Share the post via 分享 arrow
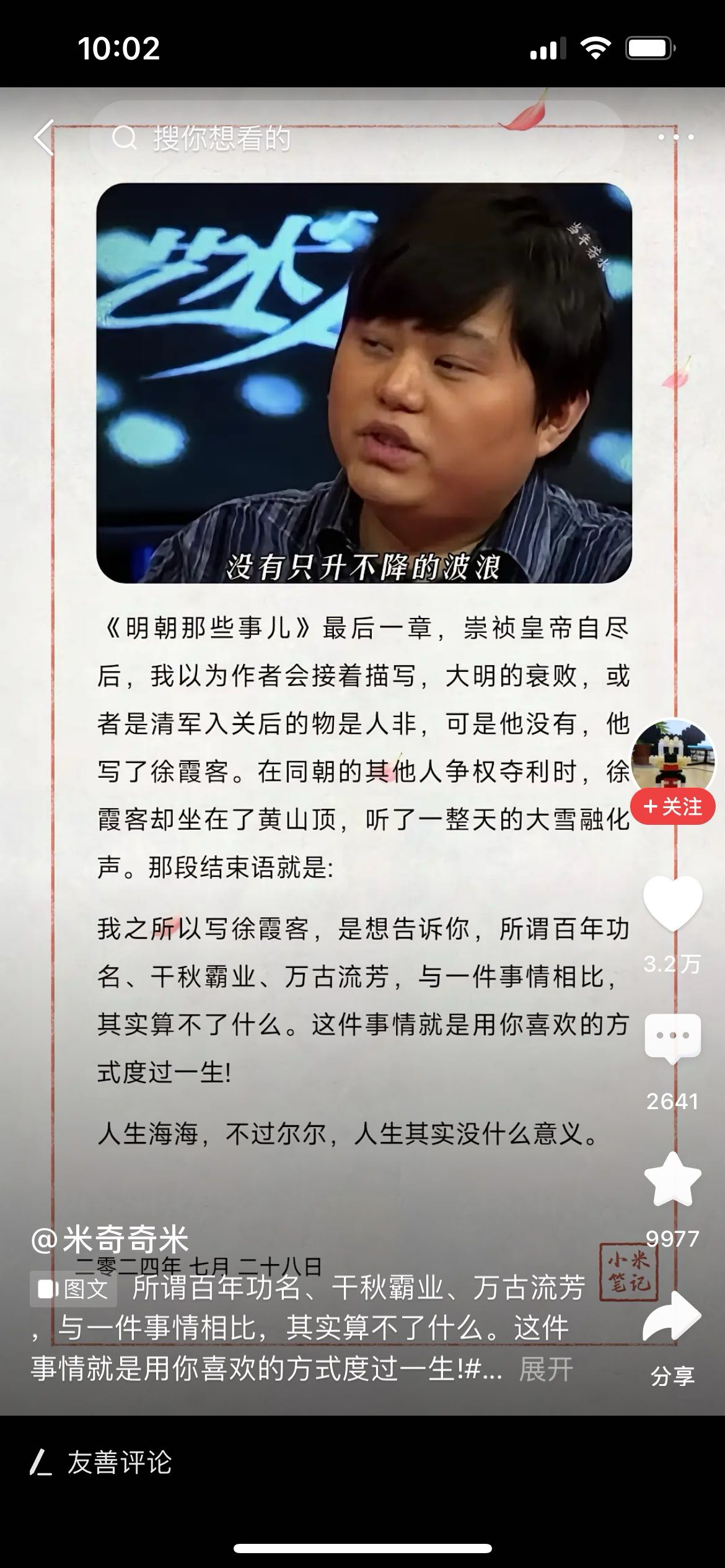725x1568 pixels. point(672,1317)
